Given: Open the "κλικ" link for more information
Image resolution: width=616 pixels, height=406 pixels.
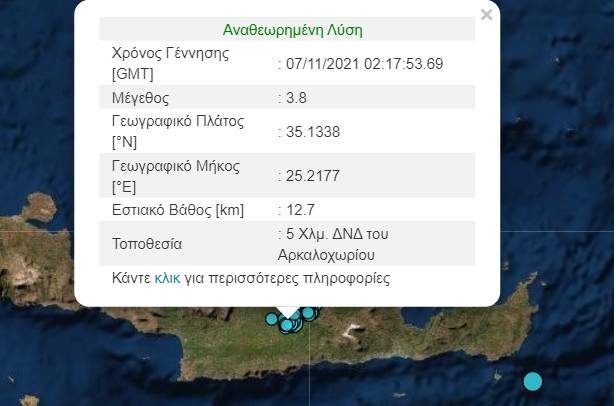Looking at the screenshot, I should 167,277.
